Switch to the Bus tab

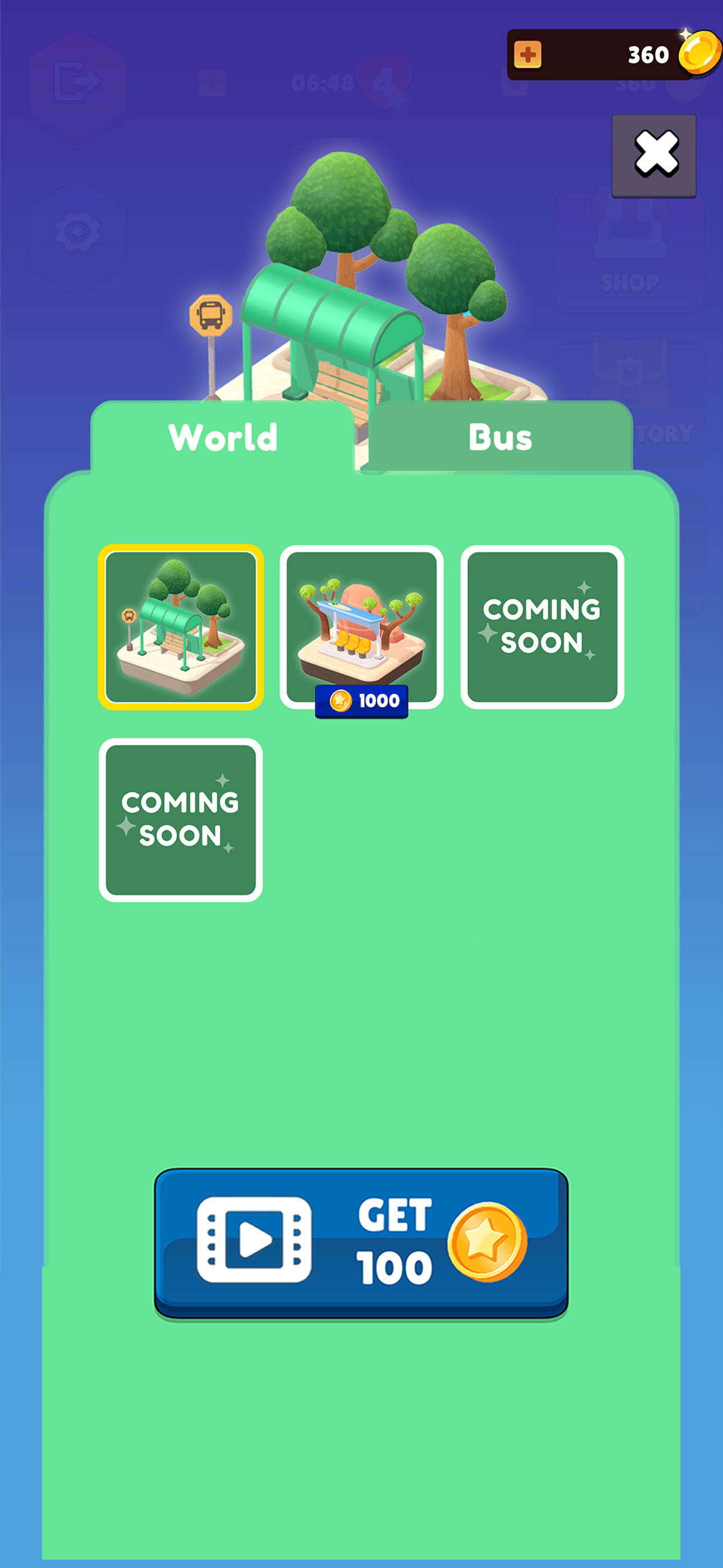click(499, 437)
